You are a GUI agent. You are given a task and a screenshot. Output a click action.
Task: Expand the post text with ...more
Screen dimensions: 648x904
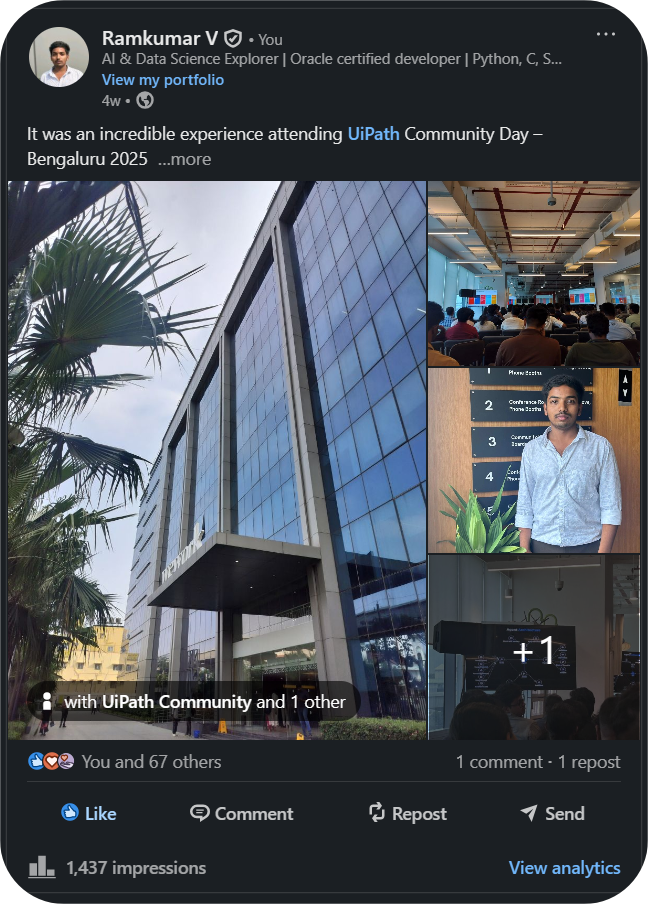[x=184, y=159]
